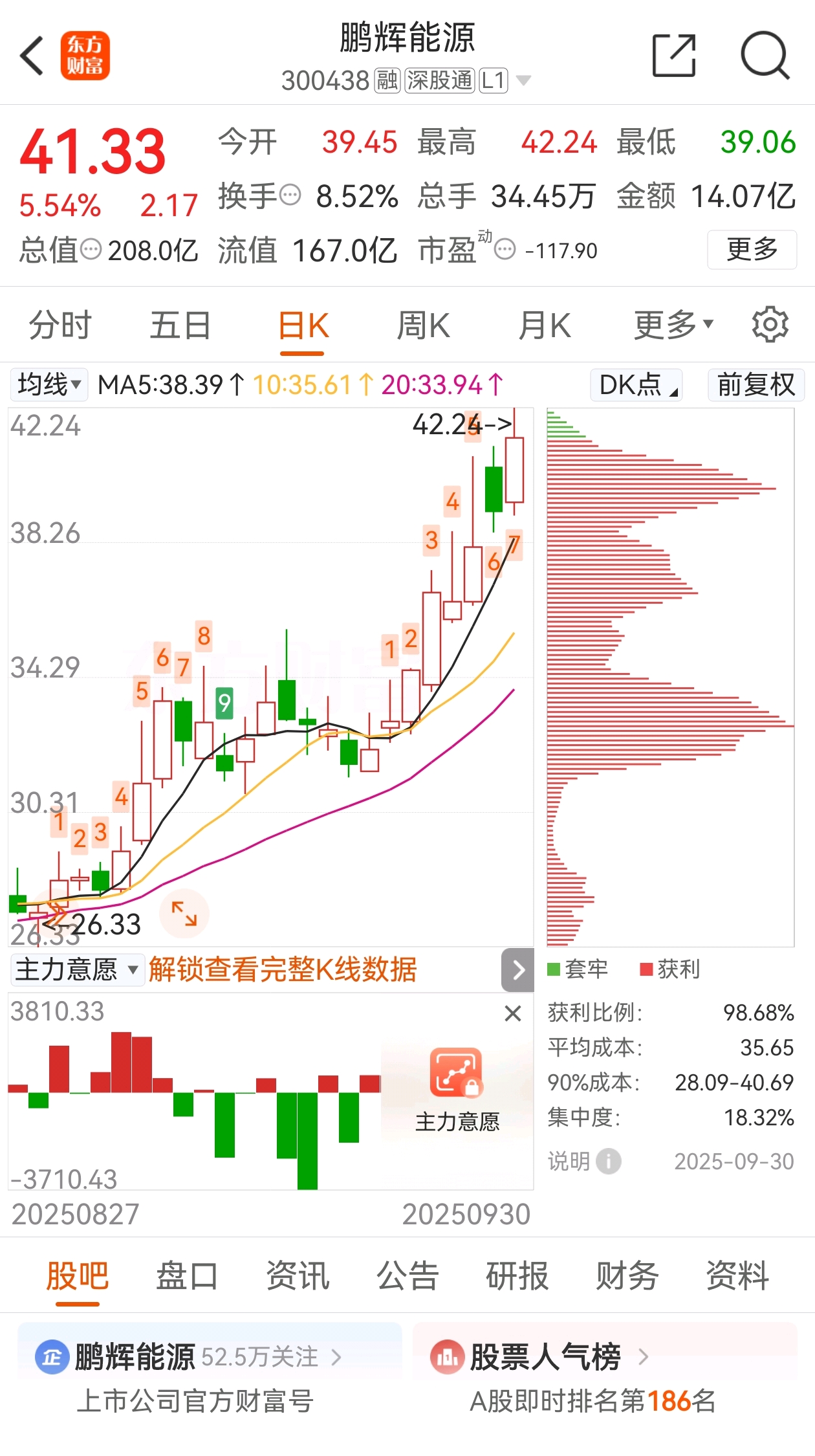Switch to the 资讯 tab
This screenshot has width=815, height=1456.
[298, 1276]
